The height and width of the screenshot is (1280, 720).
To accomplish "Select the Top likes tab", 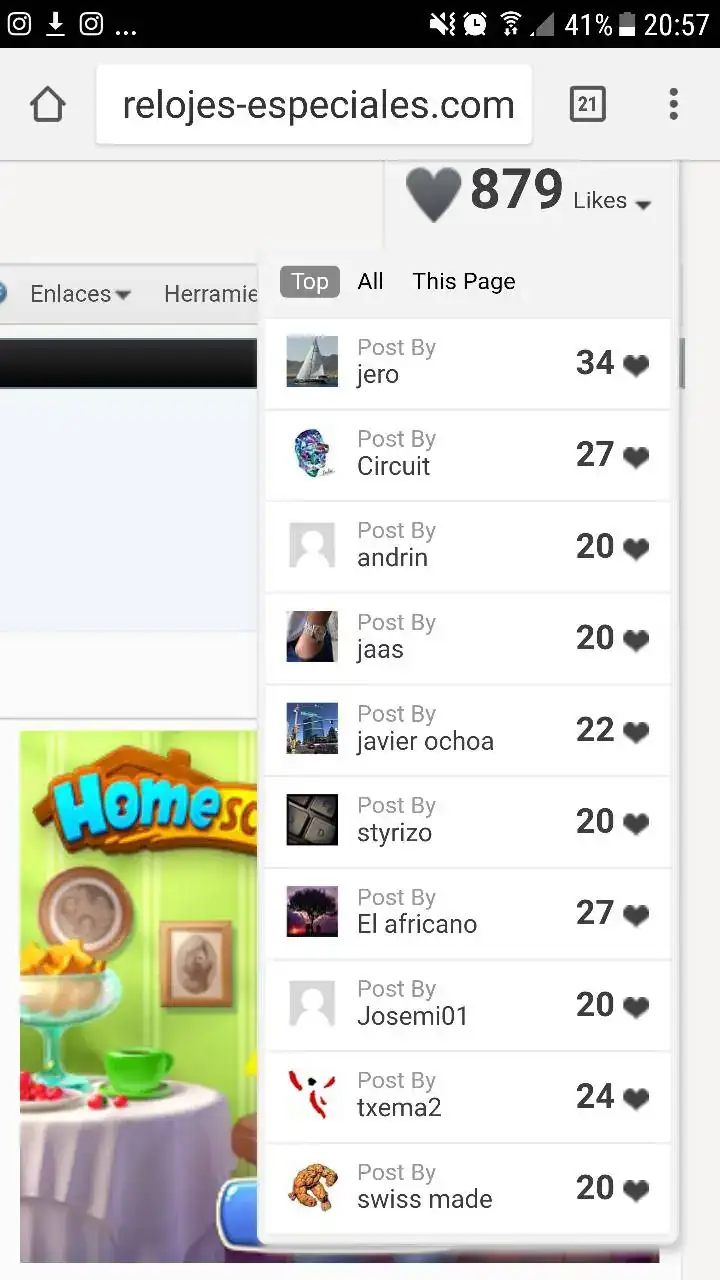I will (x=309, y=282).
